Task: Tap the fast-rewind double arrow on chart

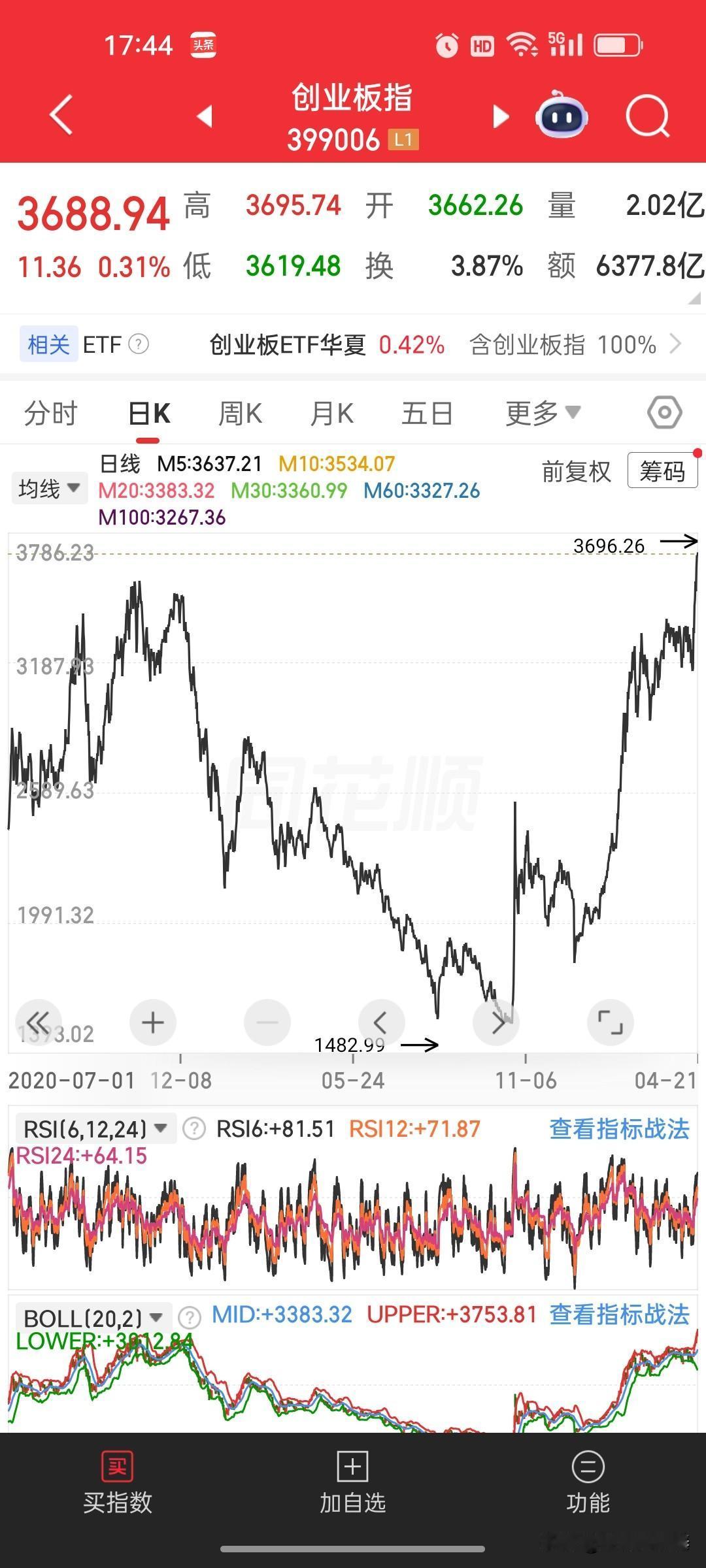Action: pyautogui.click(x=39, y=1022)
